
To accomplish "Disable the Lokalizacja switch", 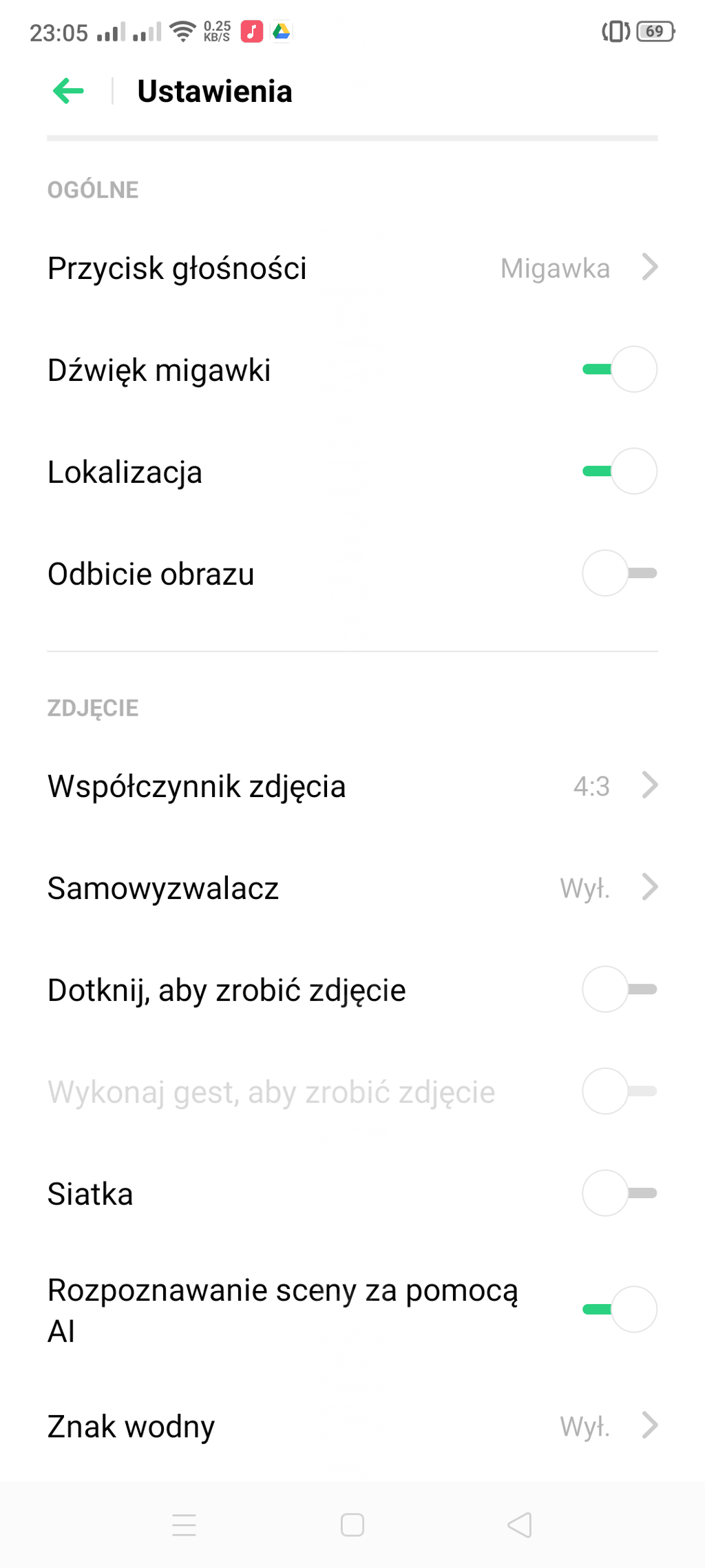I will [620, 471].
